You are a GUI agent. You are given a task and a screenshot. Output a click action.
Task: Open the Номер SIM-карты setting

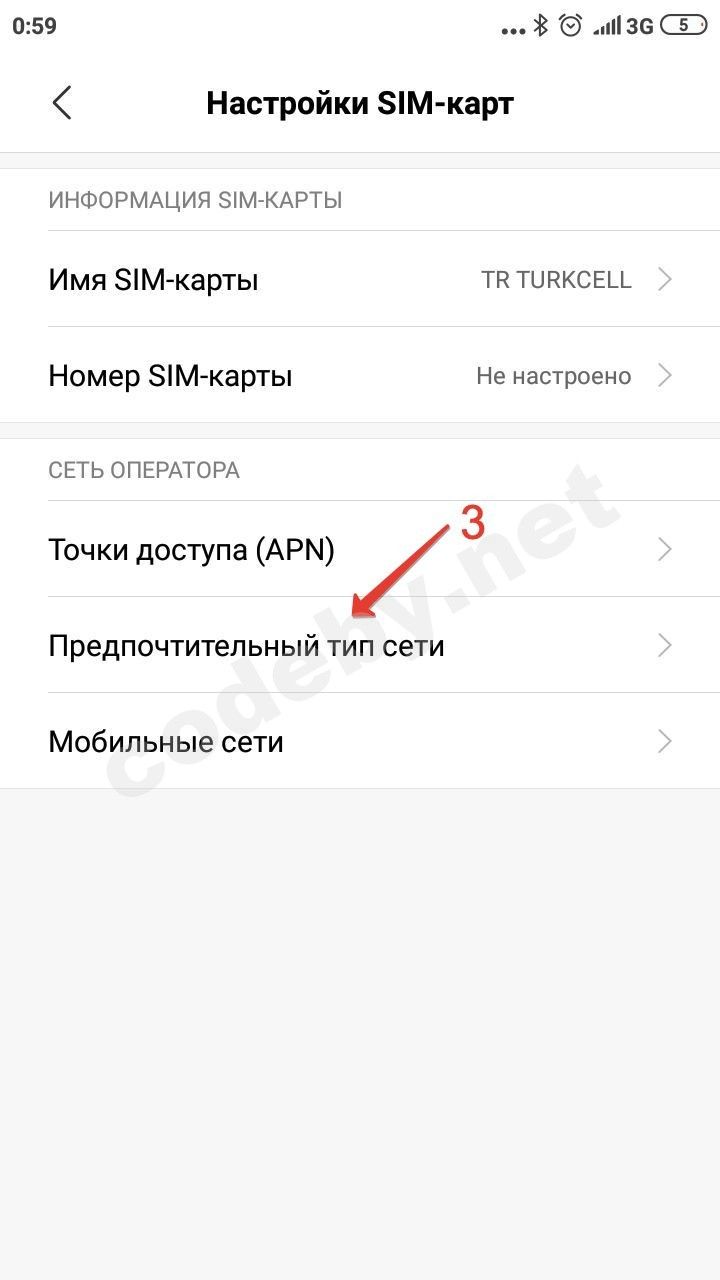click(x=360, y=376)
